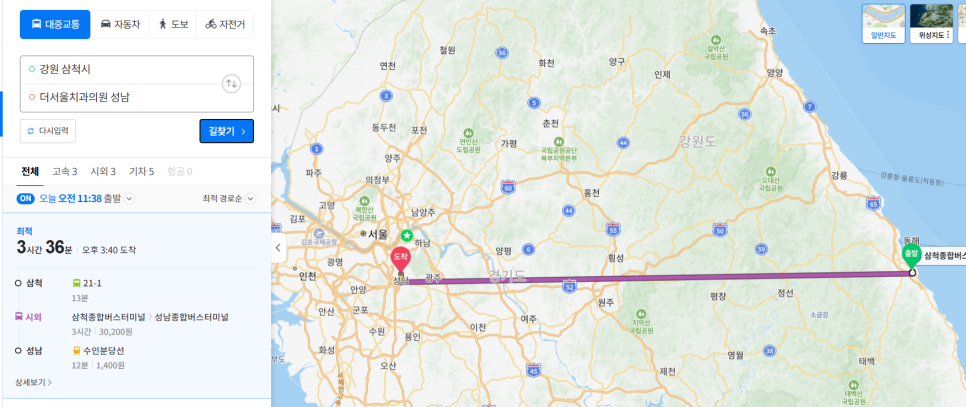
Task: Tap the 다시입력 reset button
Action: coord(48,131)
